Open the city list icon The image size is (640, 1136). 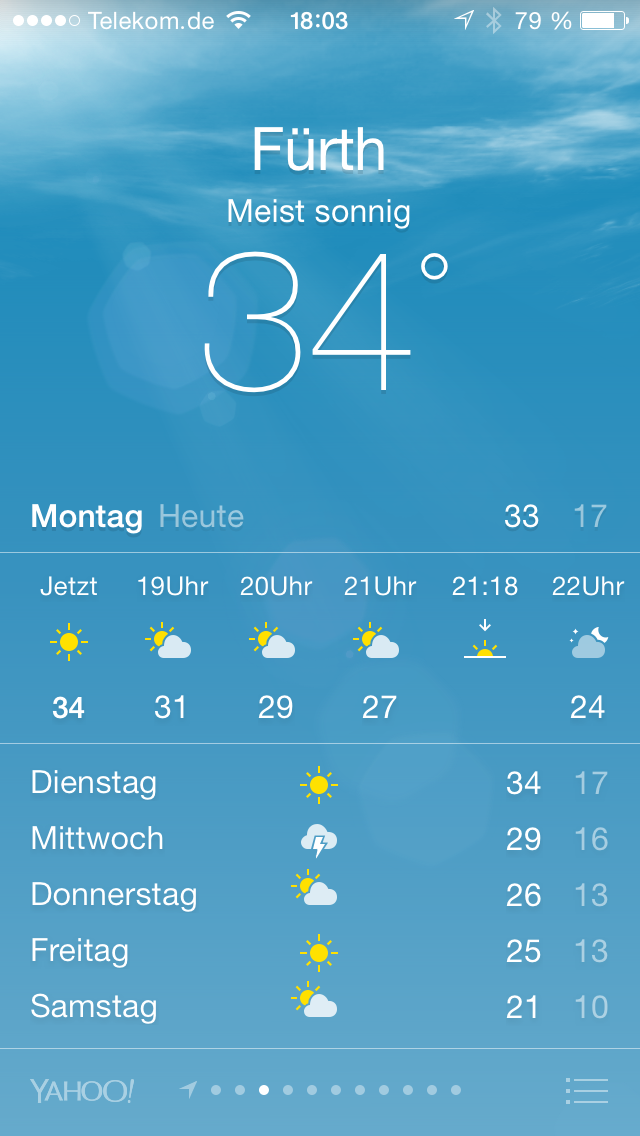pyautogui.click(x=586, y=1090)
